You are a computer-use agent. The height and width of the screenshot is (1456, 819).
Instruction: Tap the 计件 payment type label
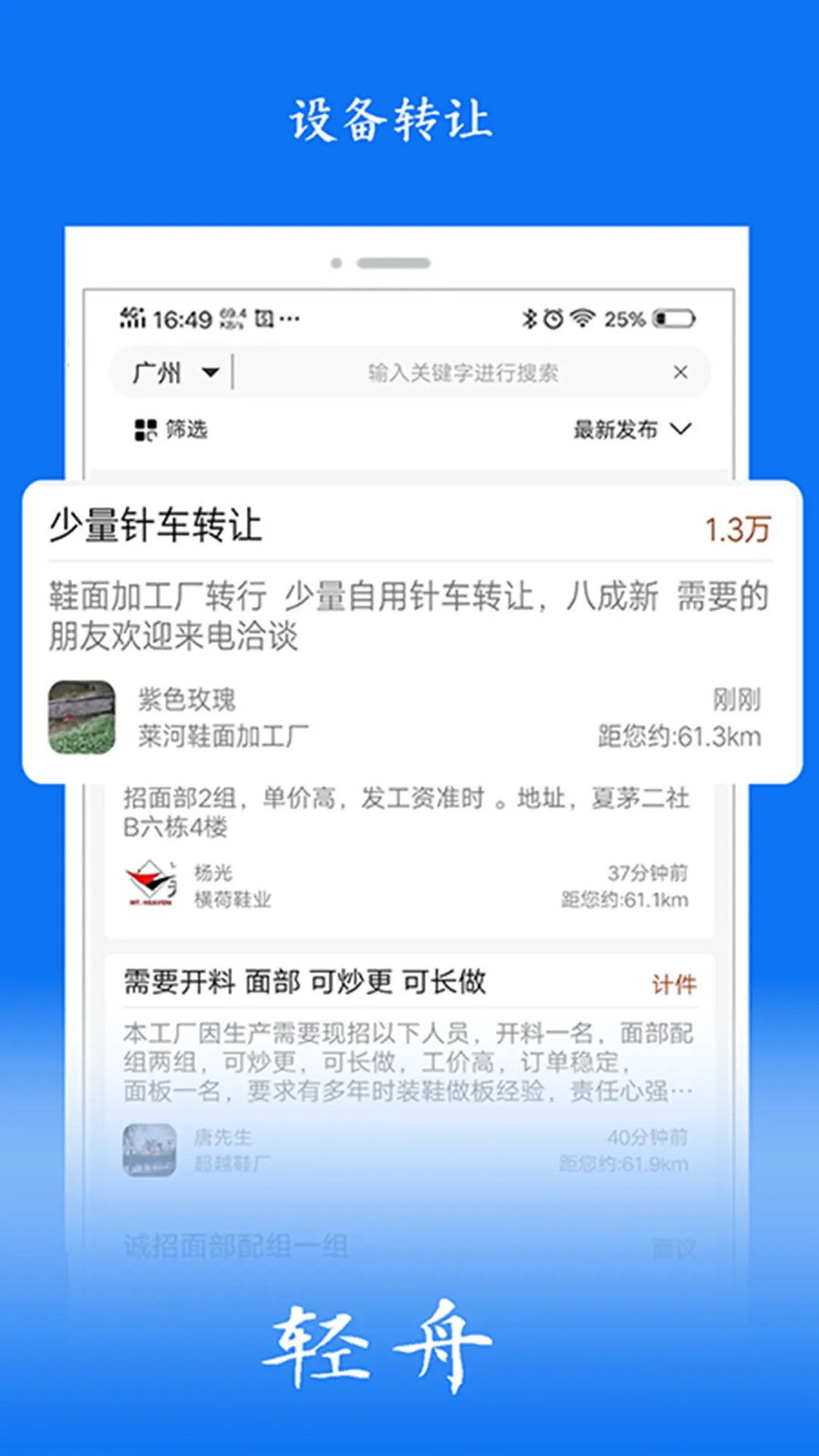tap(673, 982)
